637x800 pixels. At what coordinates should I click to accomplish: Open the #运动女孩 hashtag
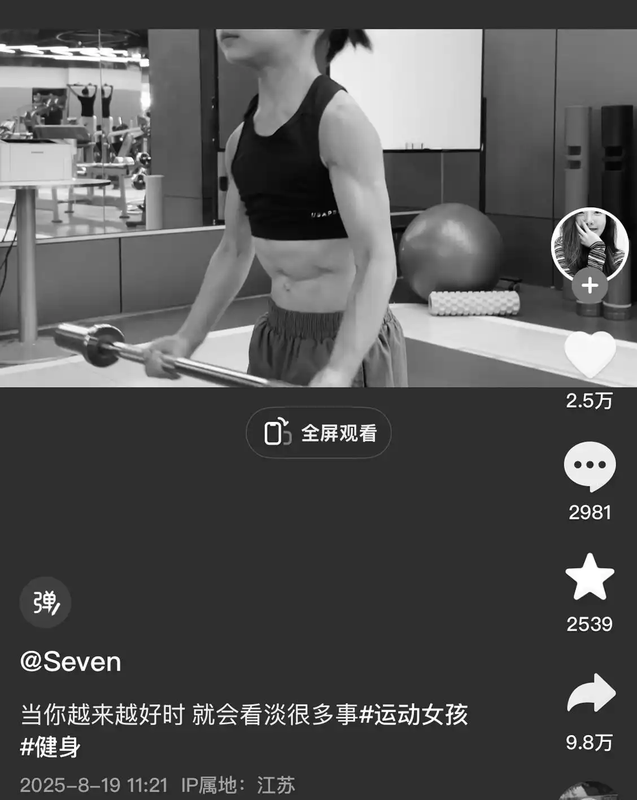[414, 714]
